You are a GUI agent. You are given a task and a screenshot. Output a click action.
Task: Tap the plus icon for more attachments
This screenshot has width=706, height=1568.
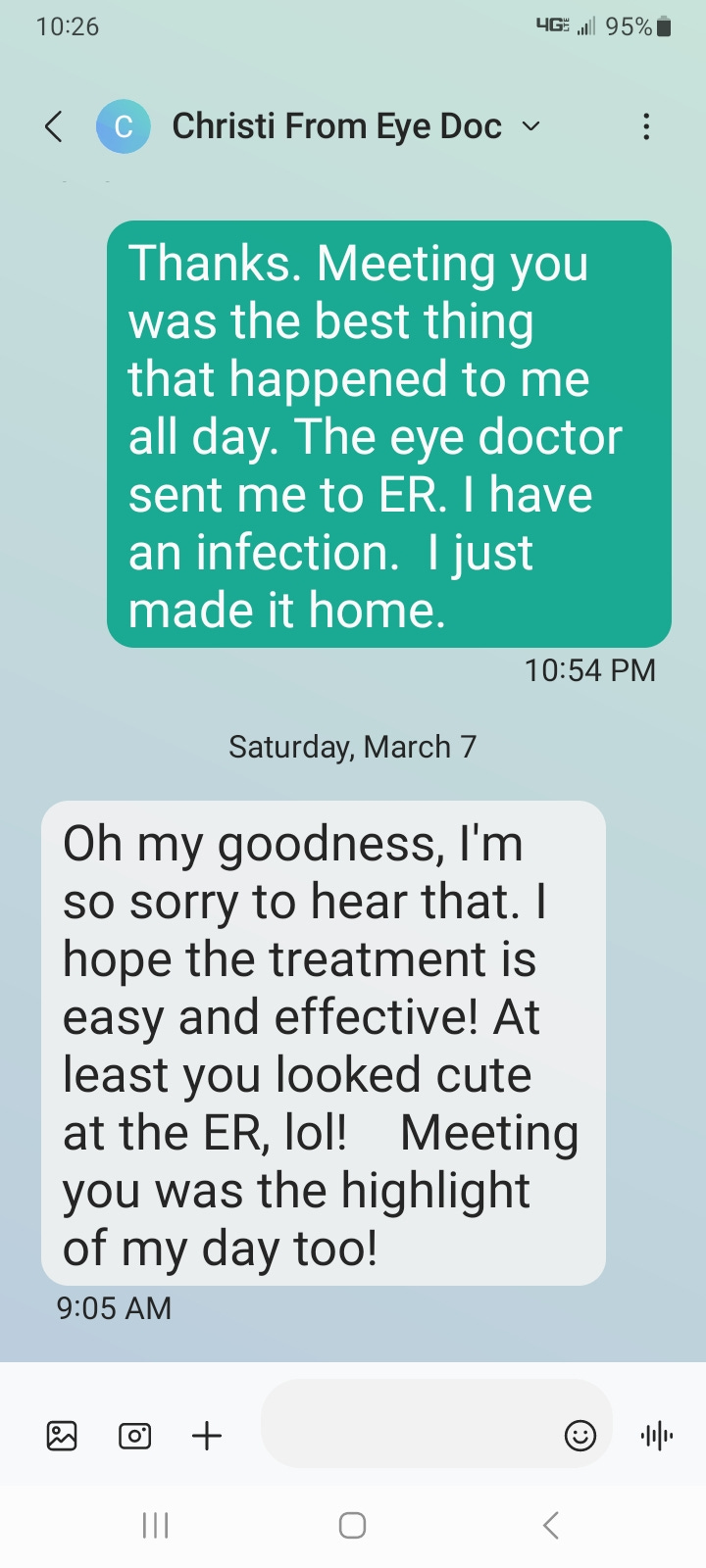click(x=207, y=1436)
